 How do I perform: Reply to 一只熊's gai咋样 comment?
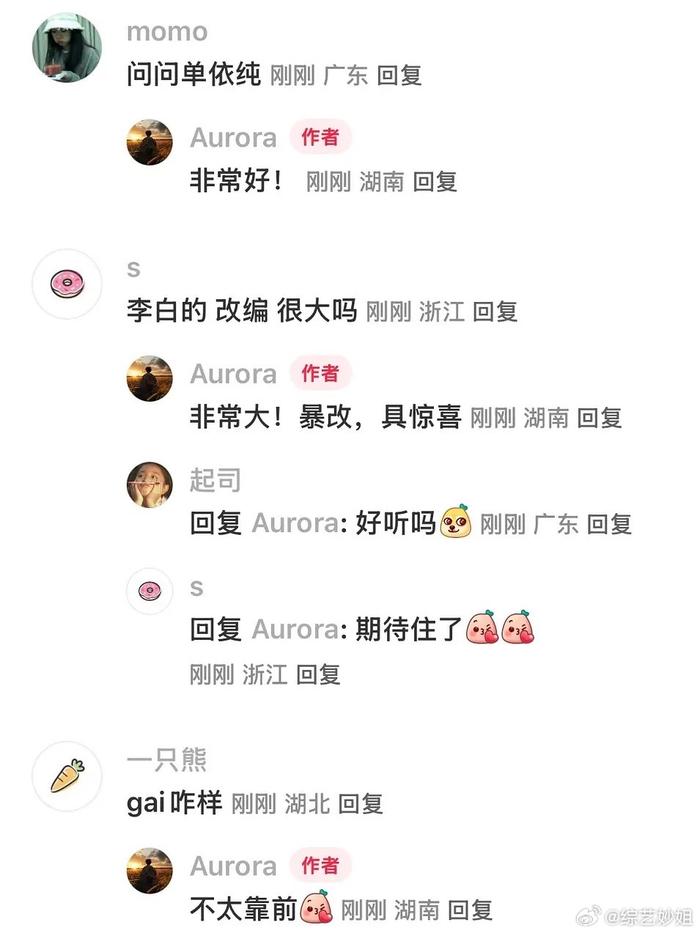tap(360, 804)
